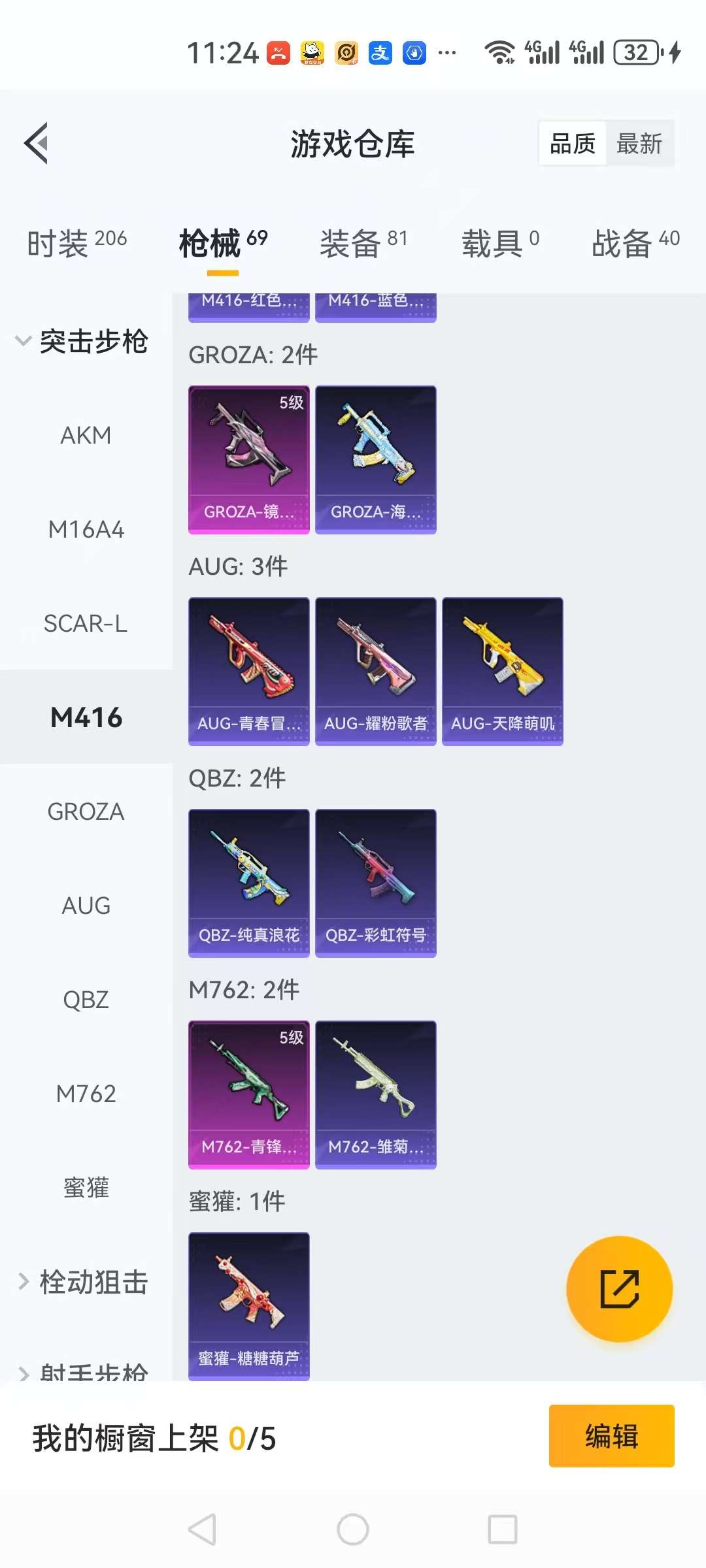Viewport: 706px width, 1568px height.
Task: Go back using the top-left arrow
Action: coord(37,143)
